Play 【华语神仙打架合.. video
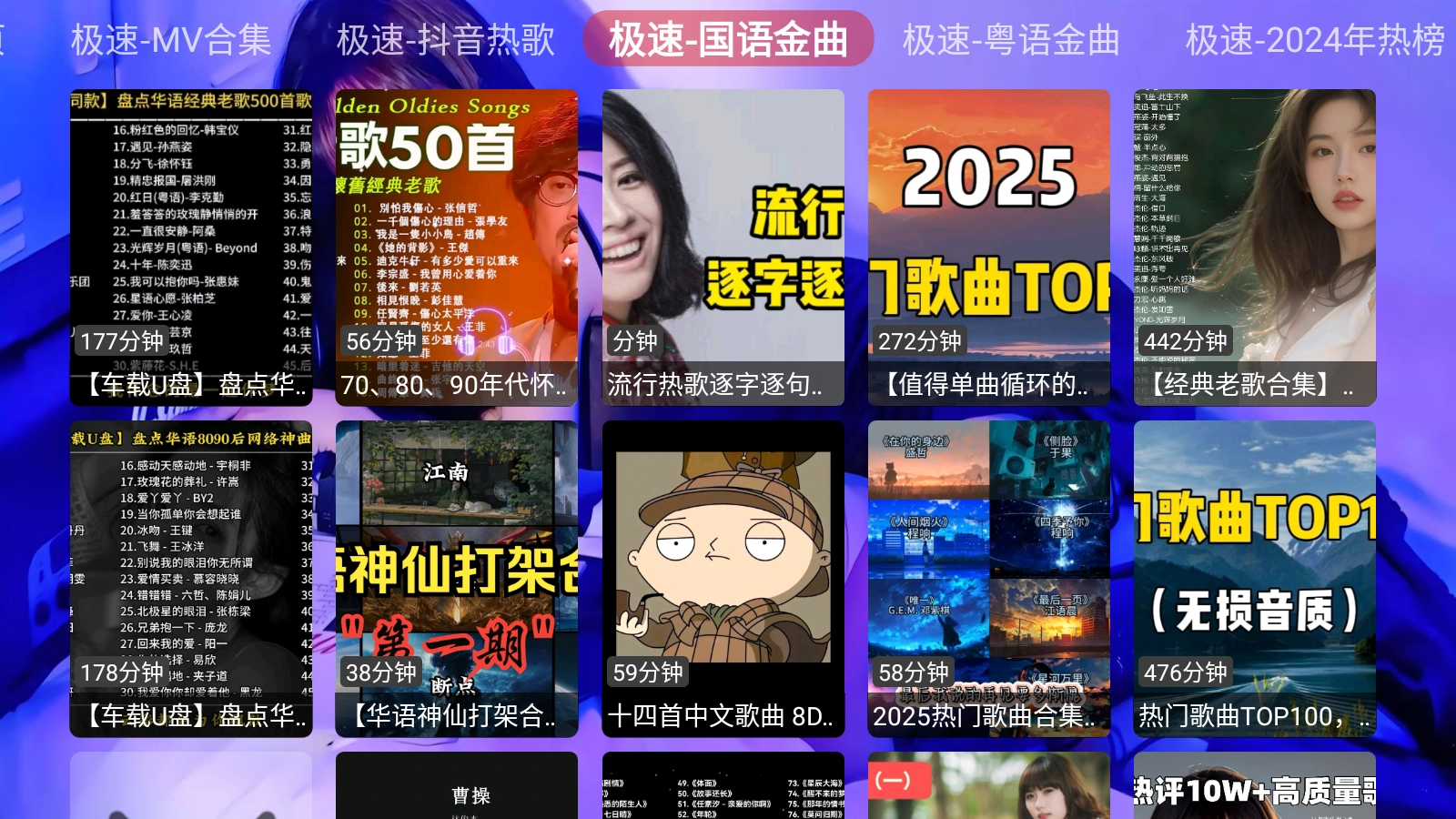 point(457,578)
